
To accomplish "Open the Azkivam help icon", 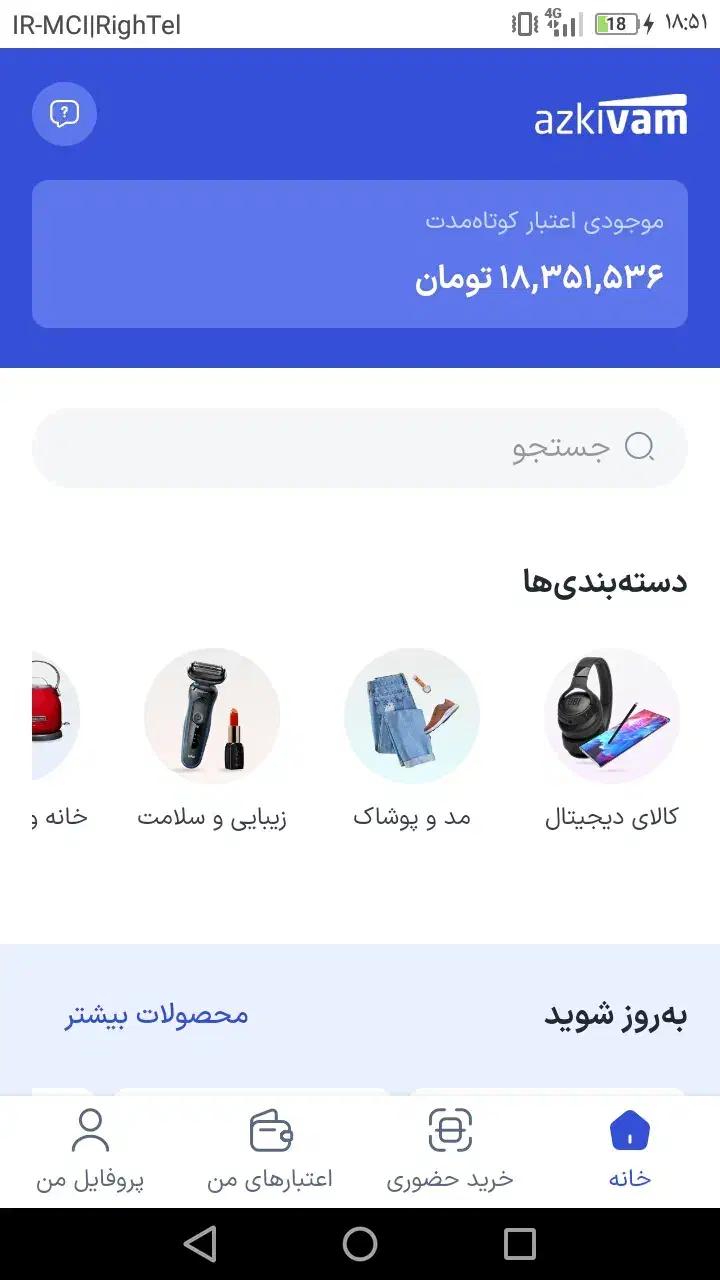I will (63, 114).
